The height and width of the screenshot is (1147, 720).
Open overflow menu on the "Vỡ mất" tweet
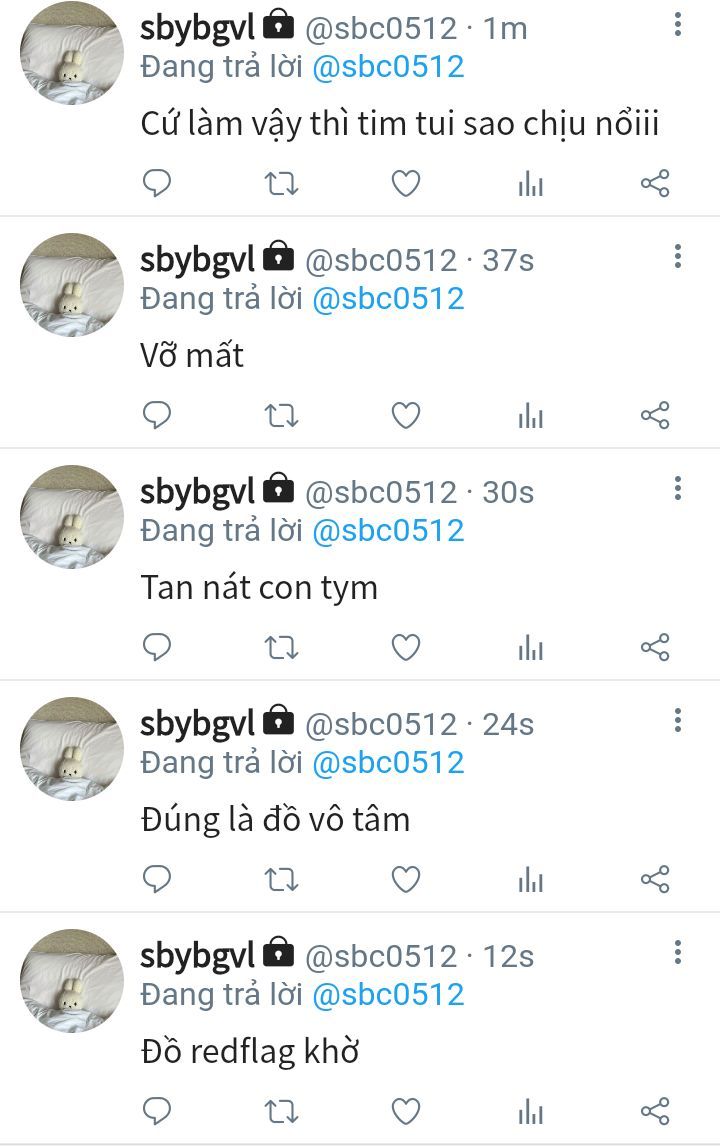[x=678, y=257]
